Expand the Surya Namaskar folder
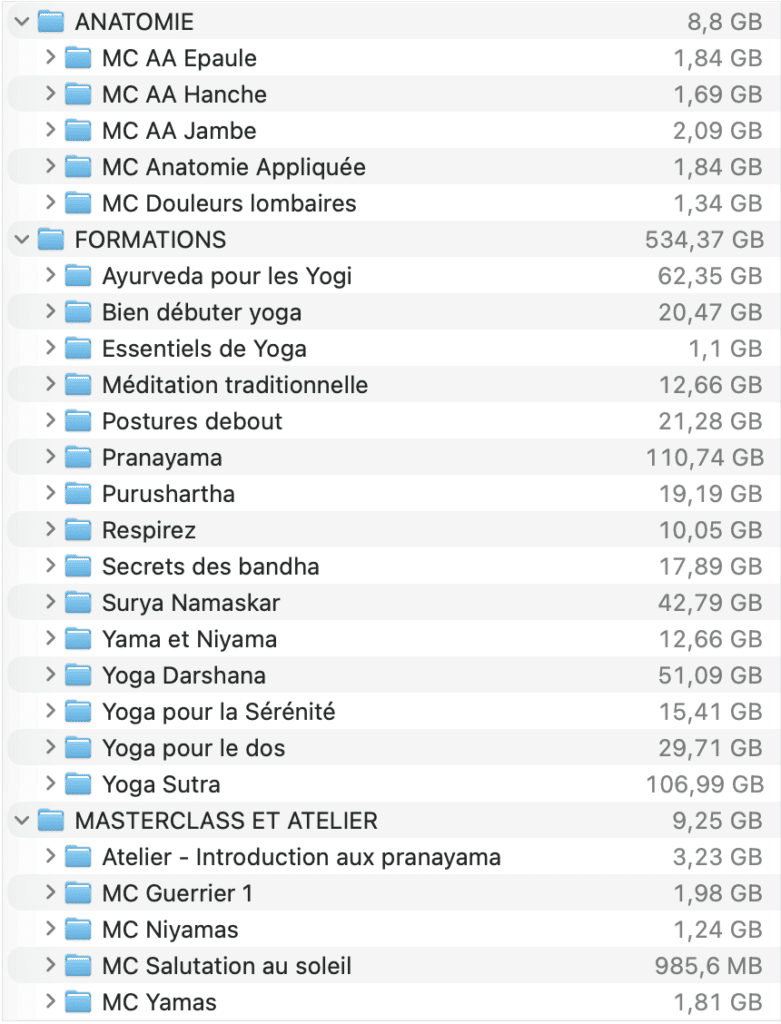The image size is (781, 1024). (x=50, y=603)
